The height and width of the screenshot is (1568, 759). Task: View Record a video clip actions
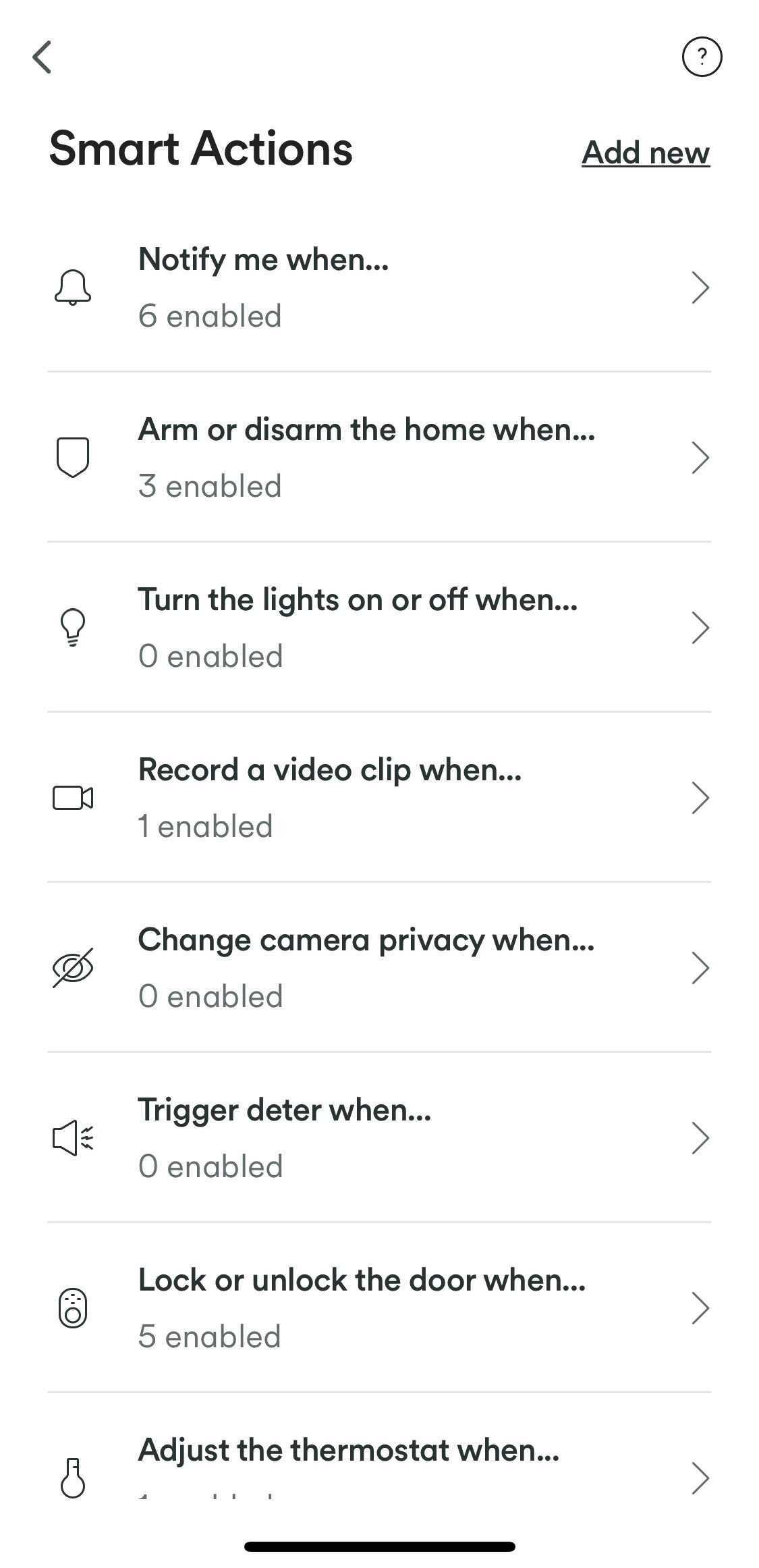click(379, 798)
